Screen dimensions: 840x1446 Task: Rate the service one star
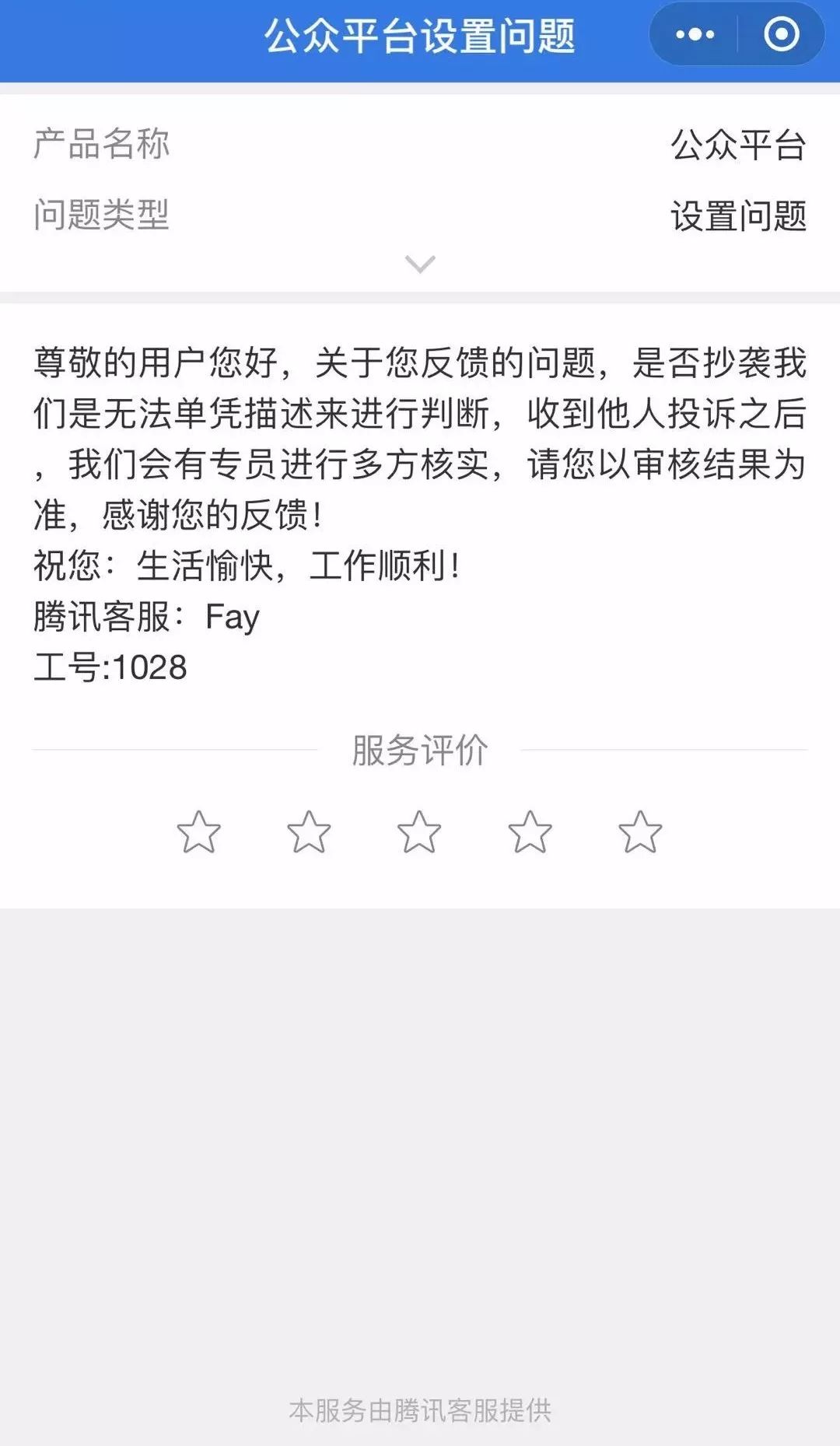199,832
